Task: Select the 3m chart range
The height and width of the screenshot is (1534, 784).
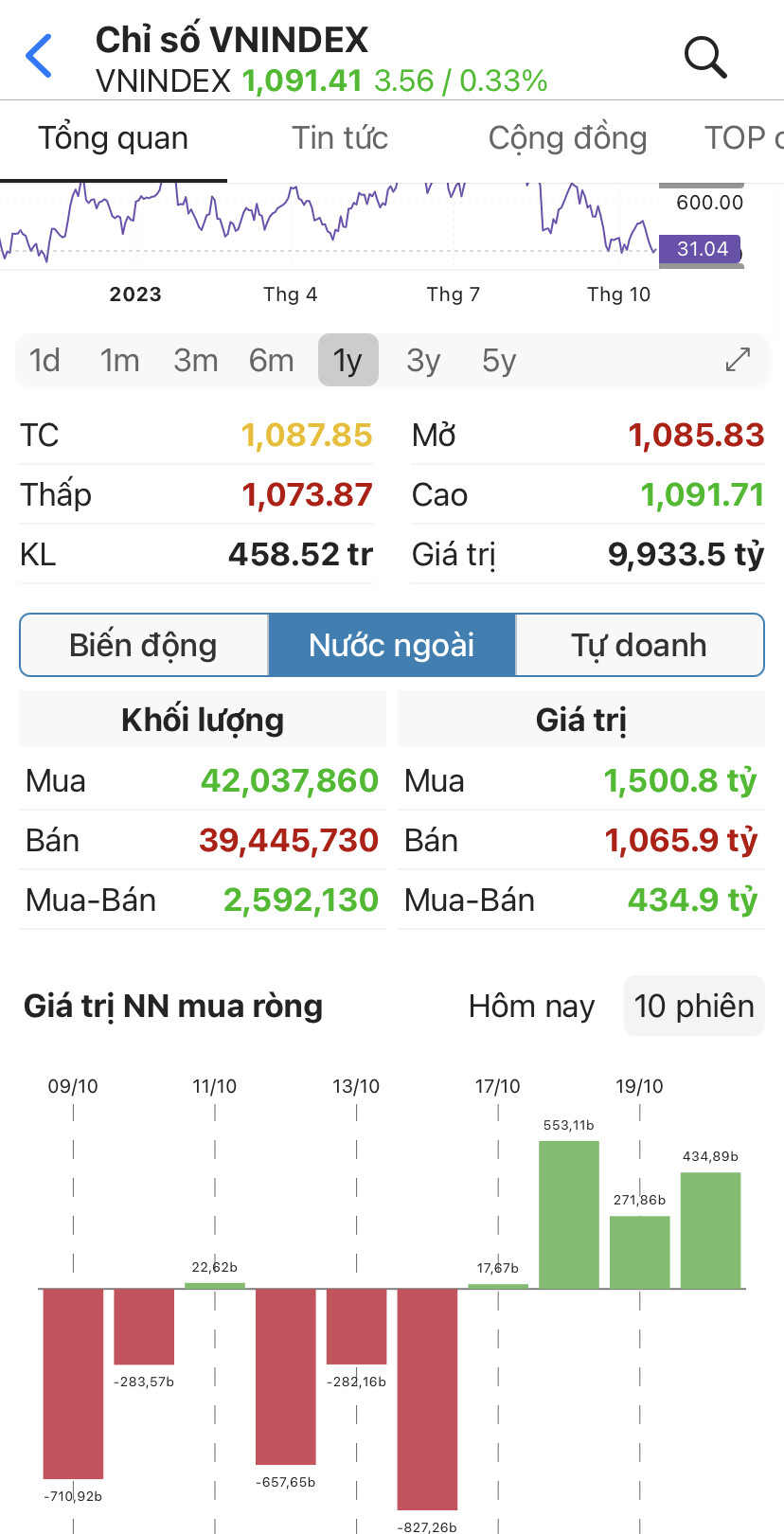Action: (x=195, y=361)
